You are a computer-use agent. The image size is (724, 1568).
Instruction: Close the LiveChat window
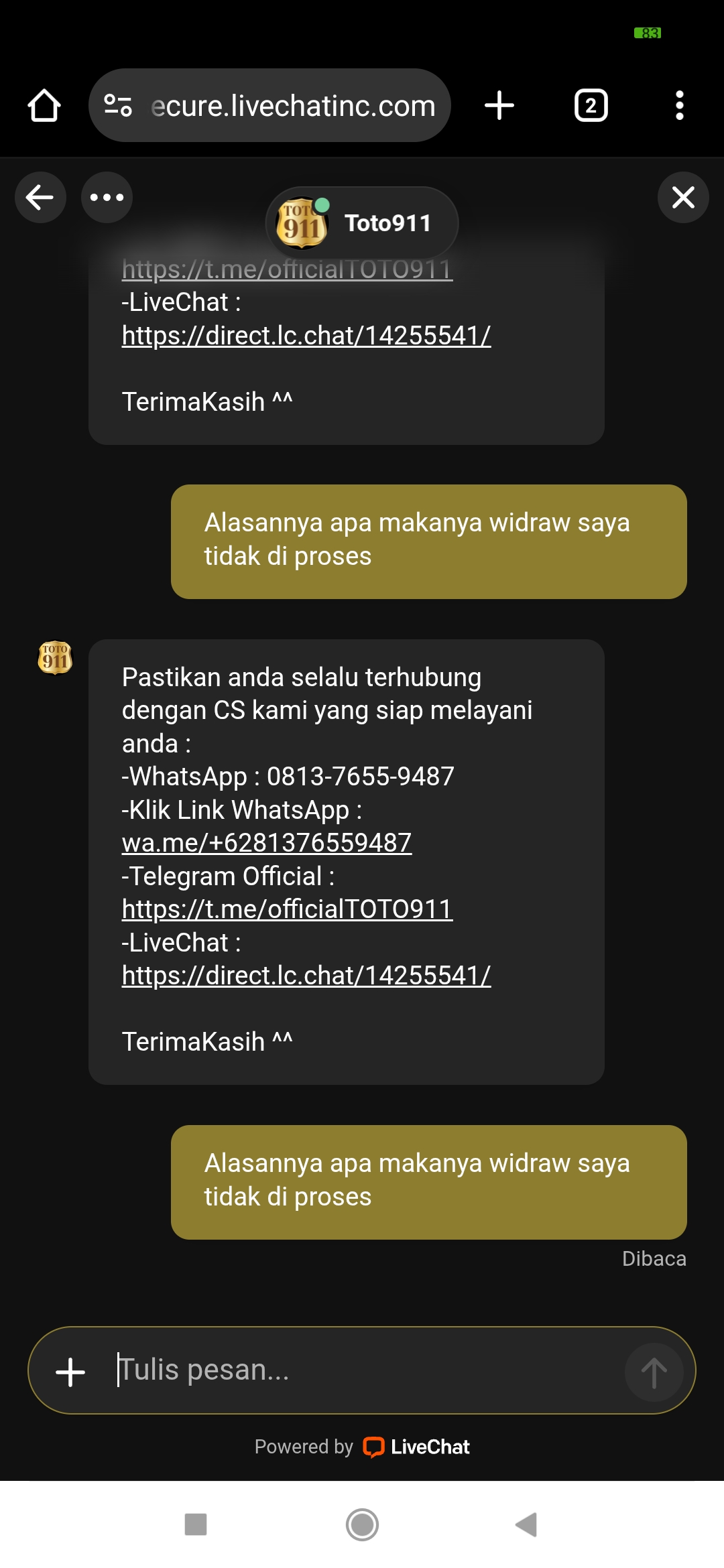click(682, 198)
